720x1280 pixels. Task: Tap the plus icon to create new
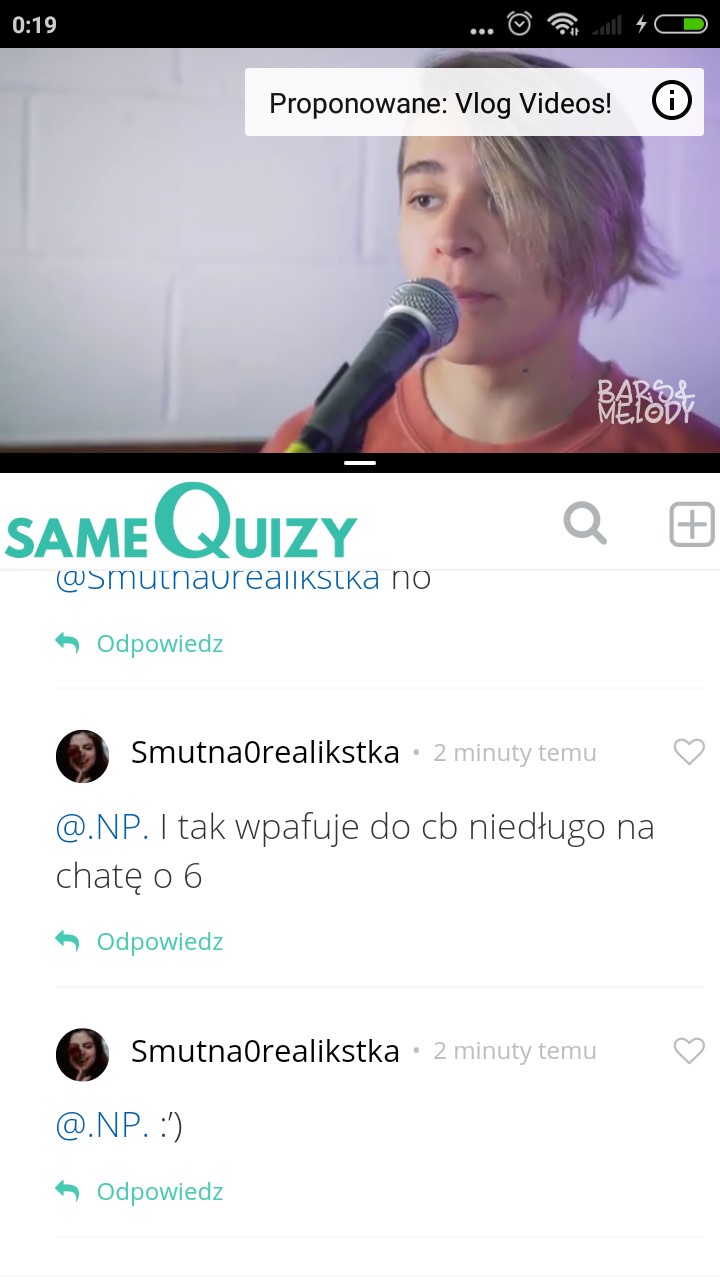point(691,524)
